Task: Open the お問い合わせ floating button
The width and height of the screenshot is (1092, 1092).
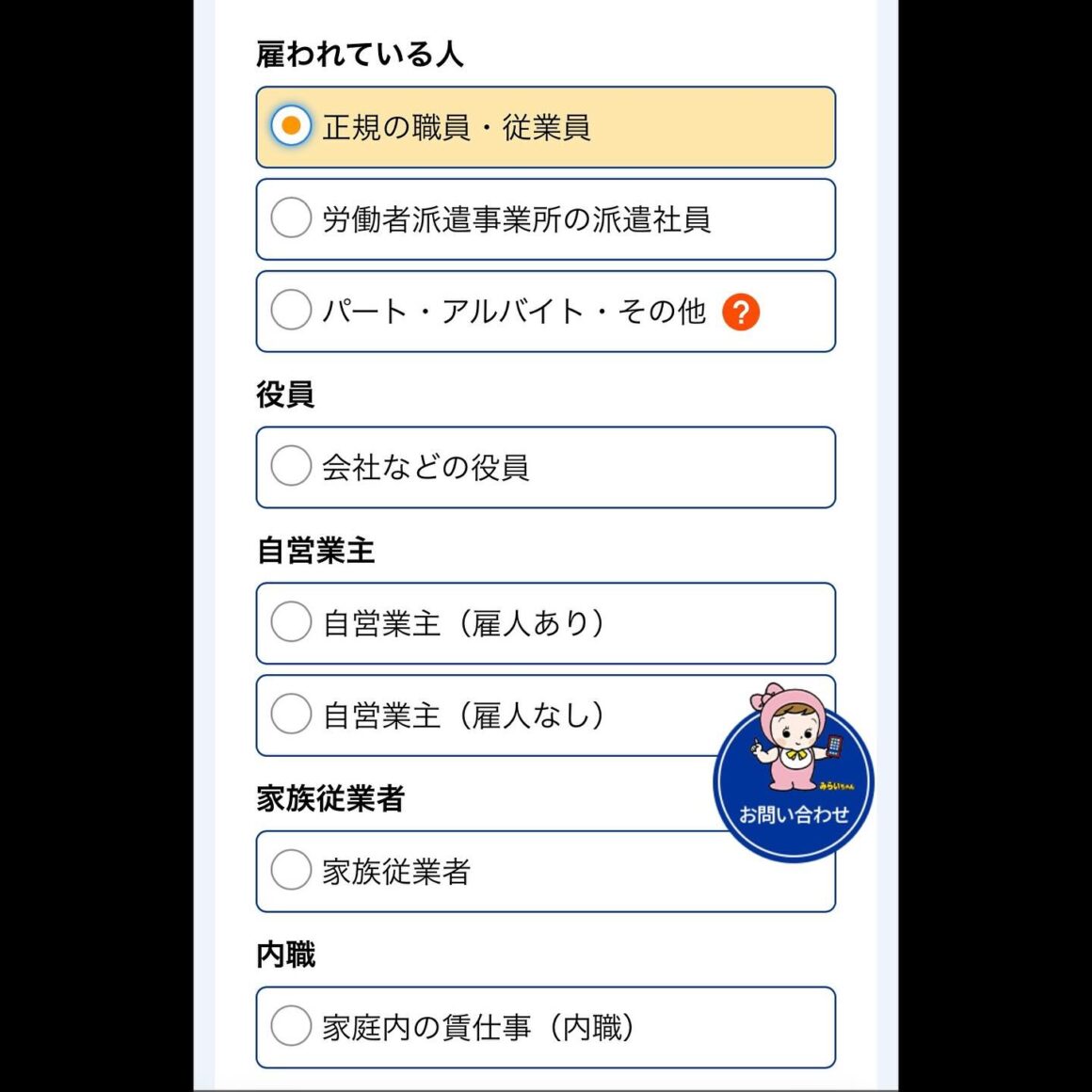Action: point(794,781)
